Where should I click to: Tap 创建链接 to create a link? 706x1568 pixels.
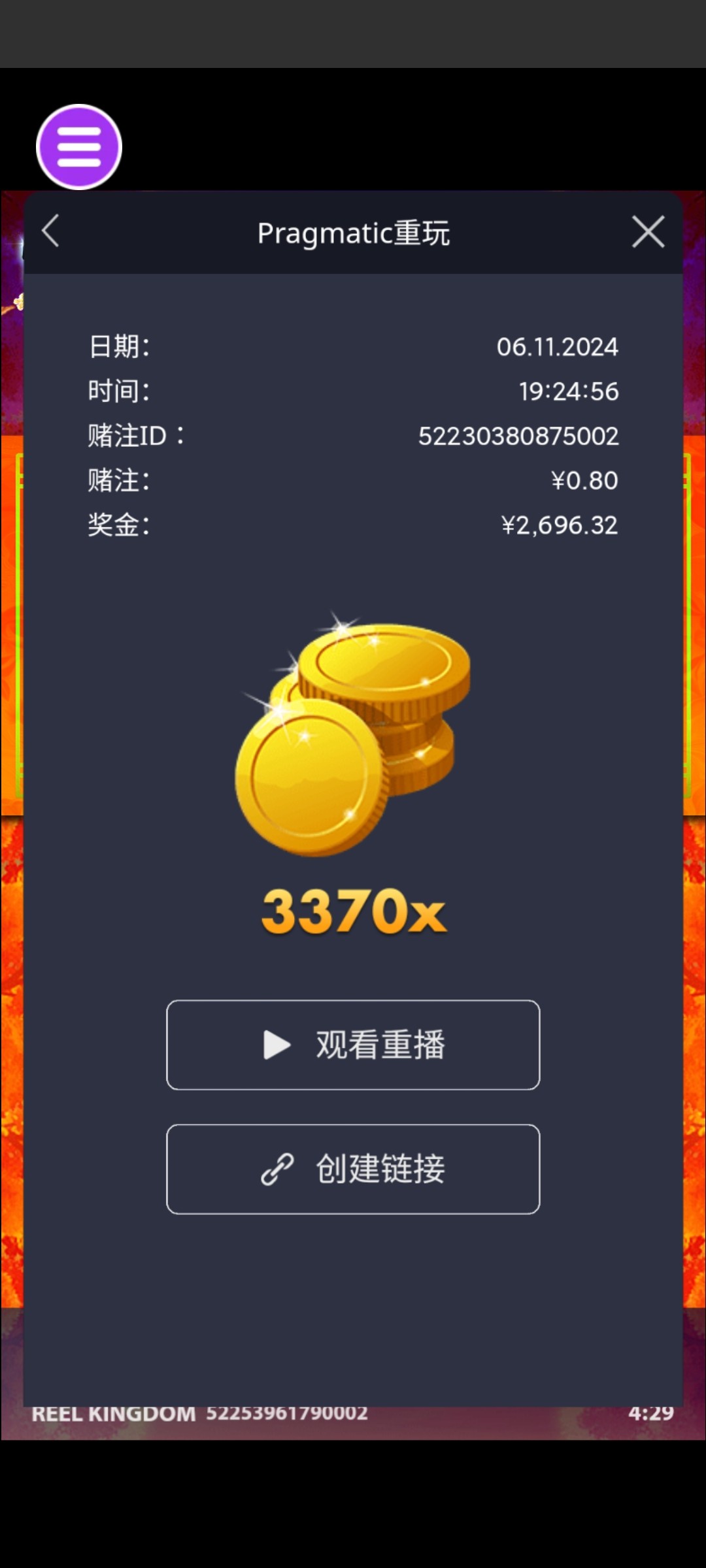(353, 1169)
